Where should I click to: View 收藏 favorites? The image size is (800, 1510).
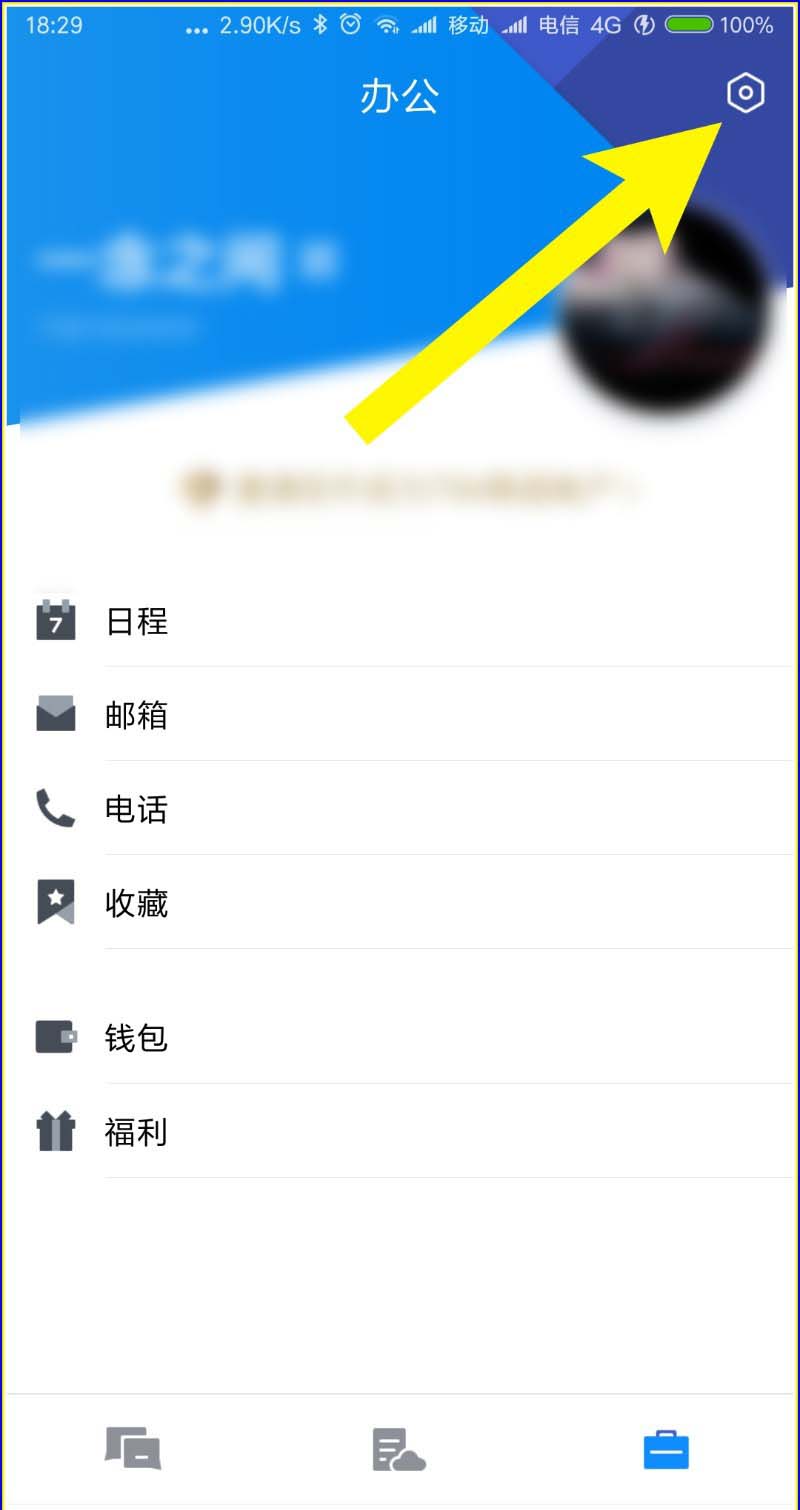pos(137,903)
